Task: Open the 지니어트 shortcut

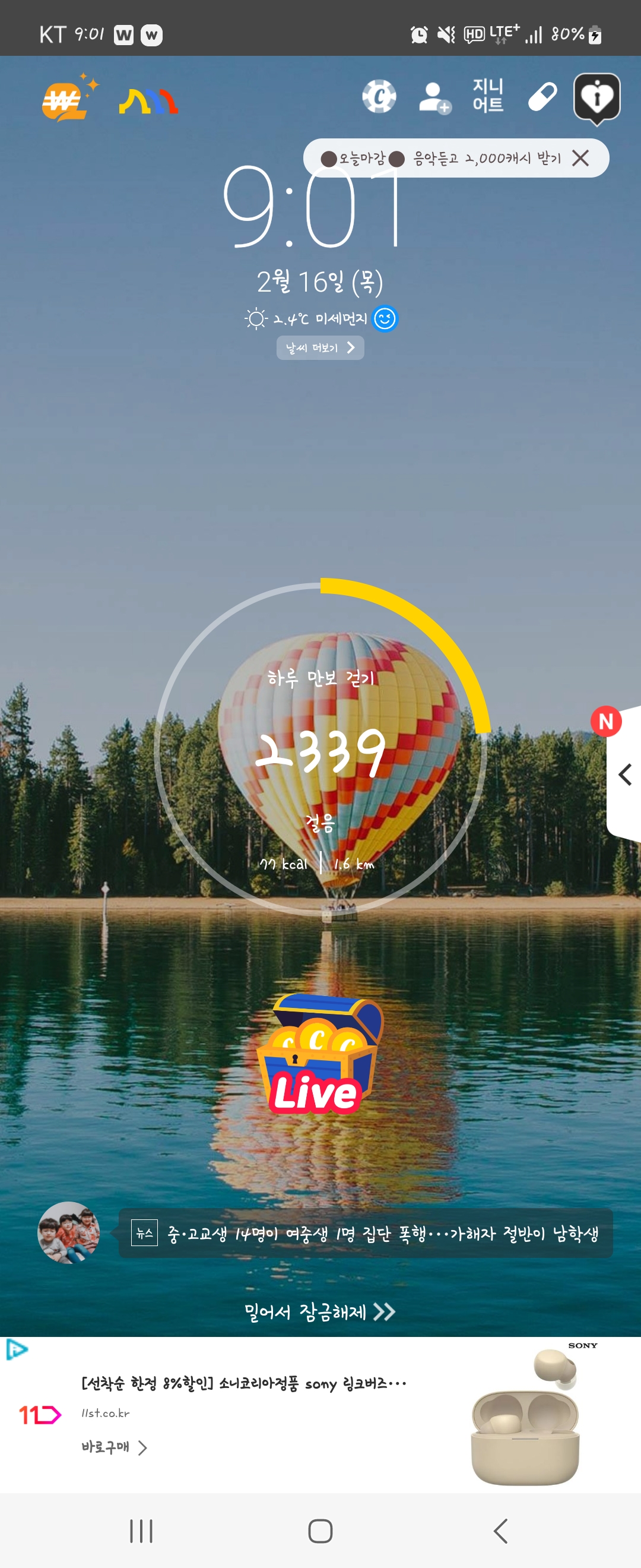Action: click(x=488, y=96)
